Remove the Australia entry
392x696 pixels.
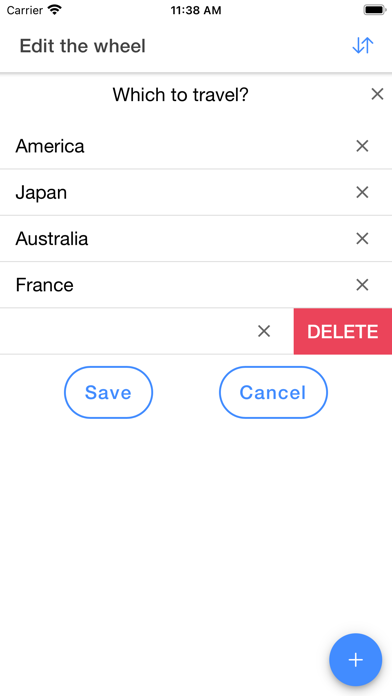pos(362,239)
